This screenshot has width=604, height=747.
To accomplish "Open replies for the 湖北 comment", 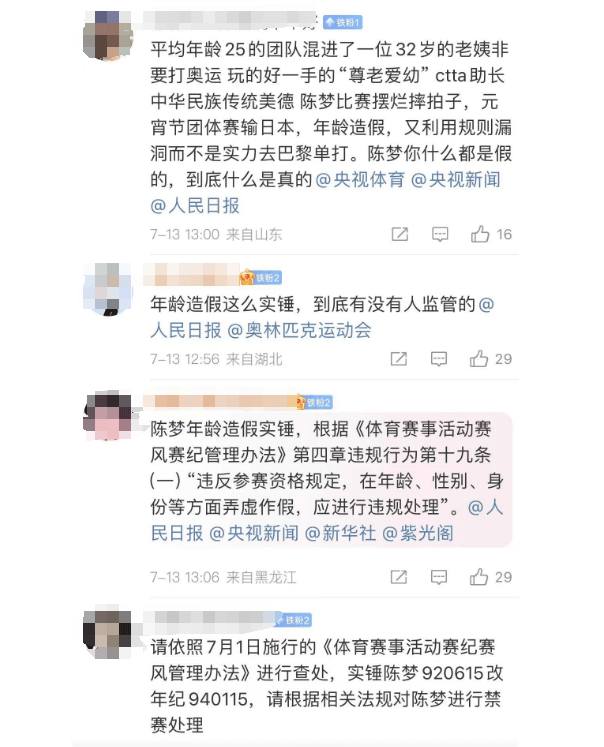I will (x=440, y=358).
